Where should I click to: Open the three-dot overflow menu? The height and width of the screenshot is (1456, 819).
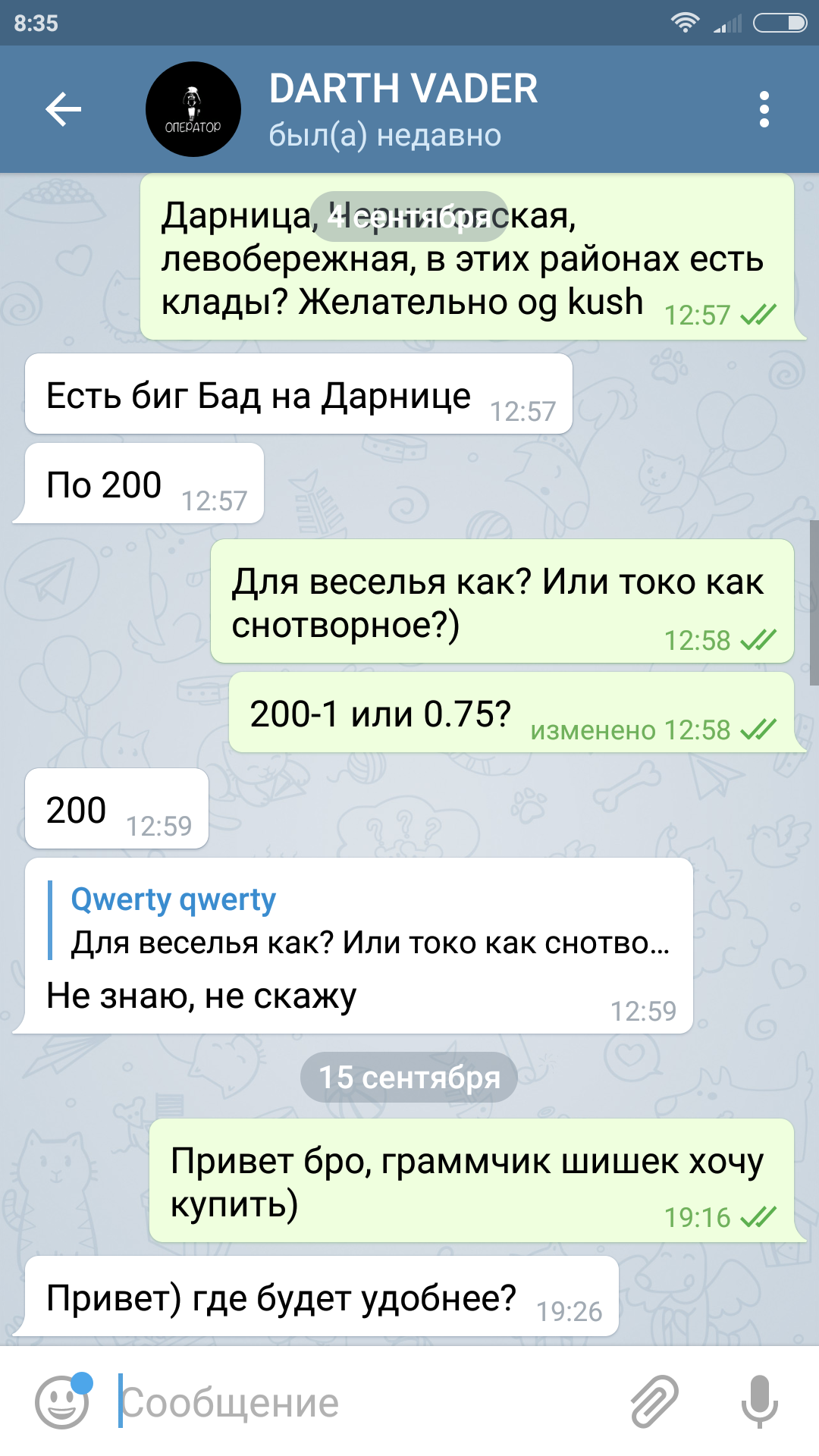pos(764,110)
